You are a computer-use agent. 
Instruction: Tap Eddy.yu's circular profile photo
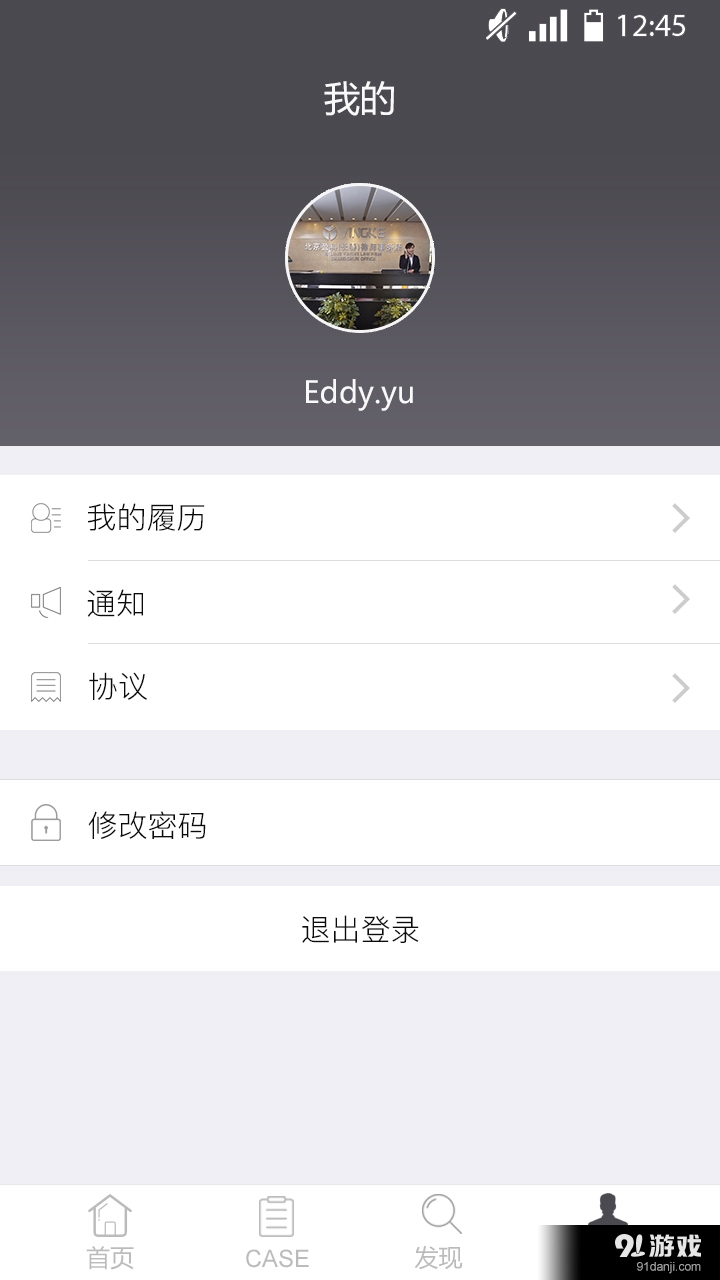(x=360, y=257)
